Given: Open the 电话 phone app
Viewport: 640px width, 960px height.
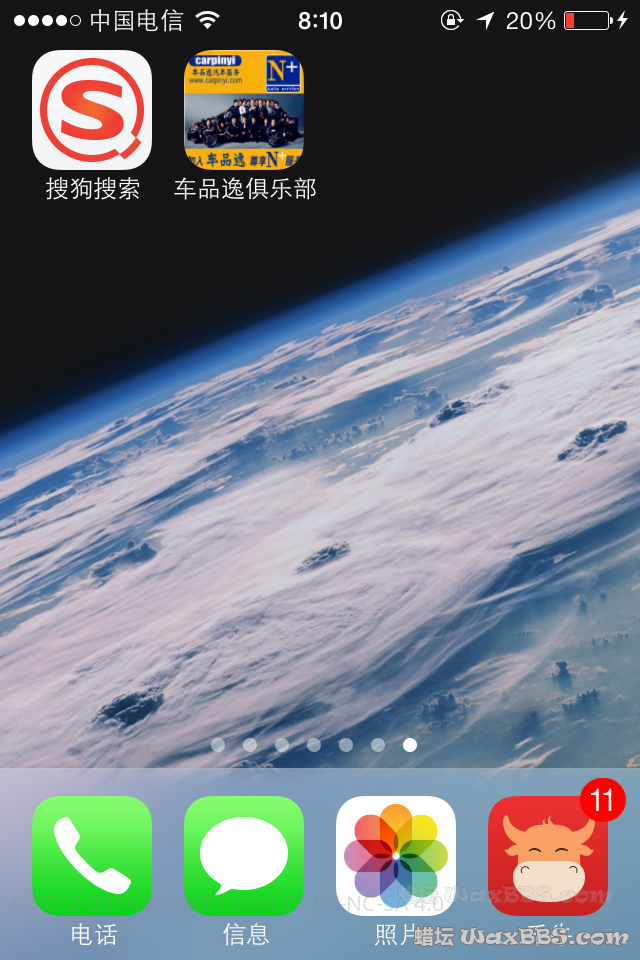Looking at the screenshot, I should (x=92, y=855).
